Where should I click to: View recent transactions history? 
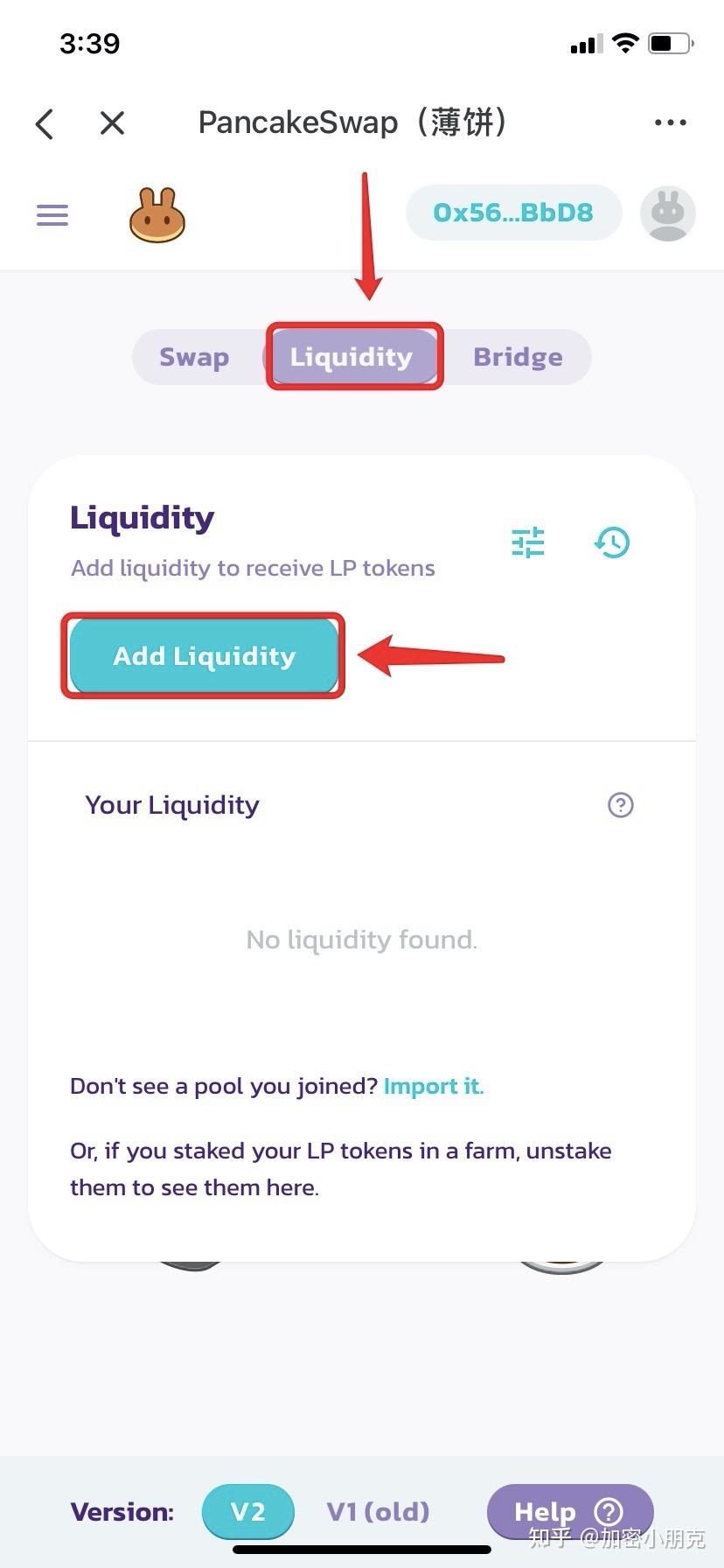coord(612,542)
